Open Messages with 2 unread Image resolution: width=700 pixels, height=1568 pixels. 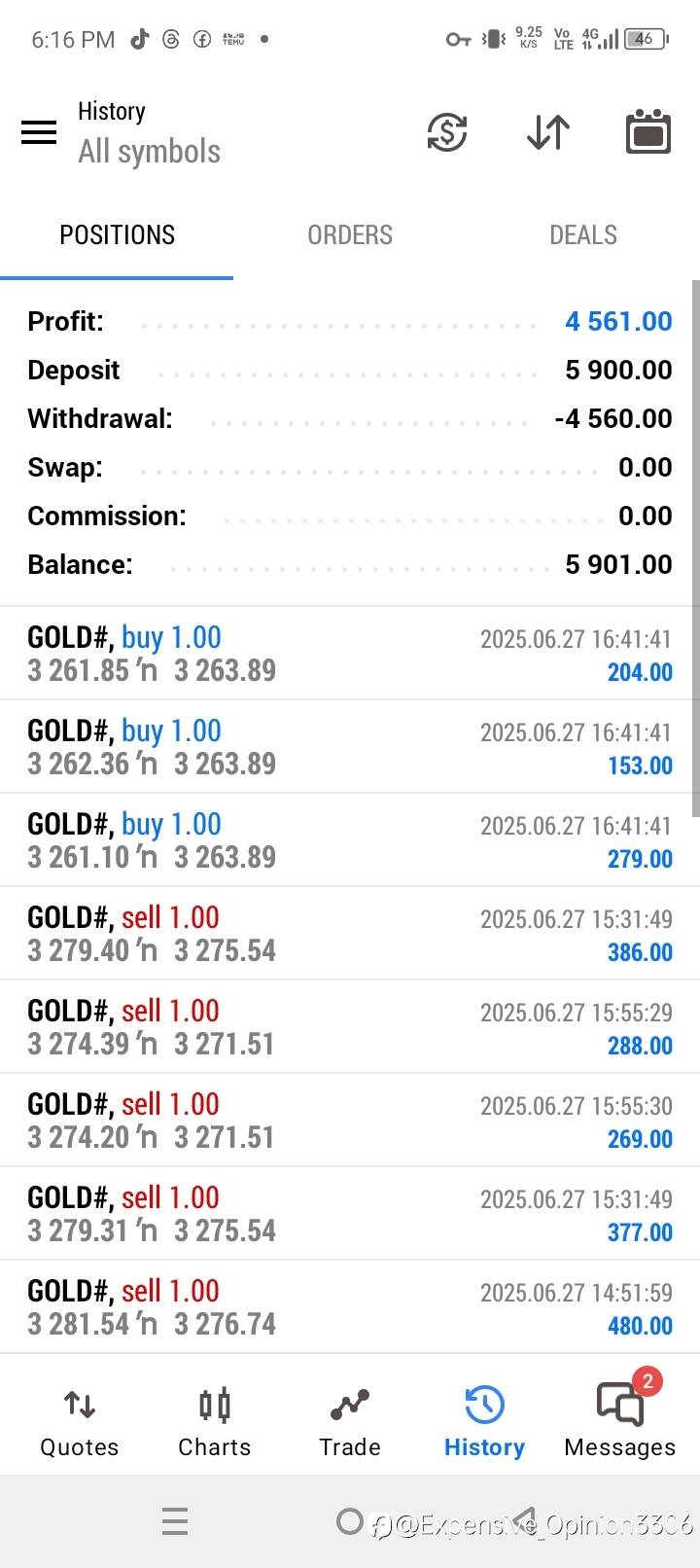tap(620, 1421)
